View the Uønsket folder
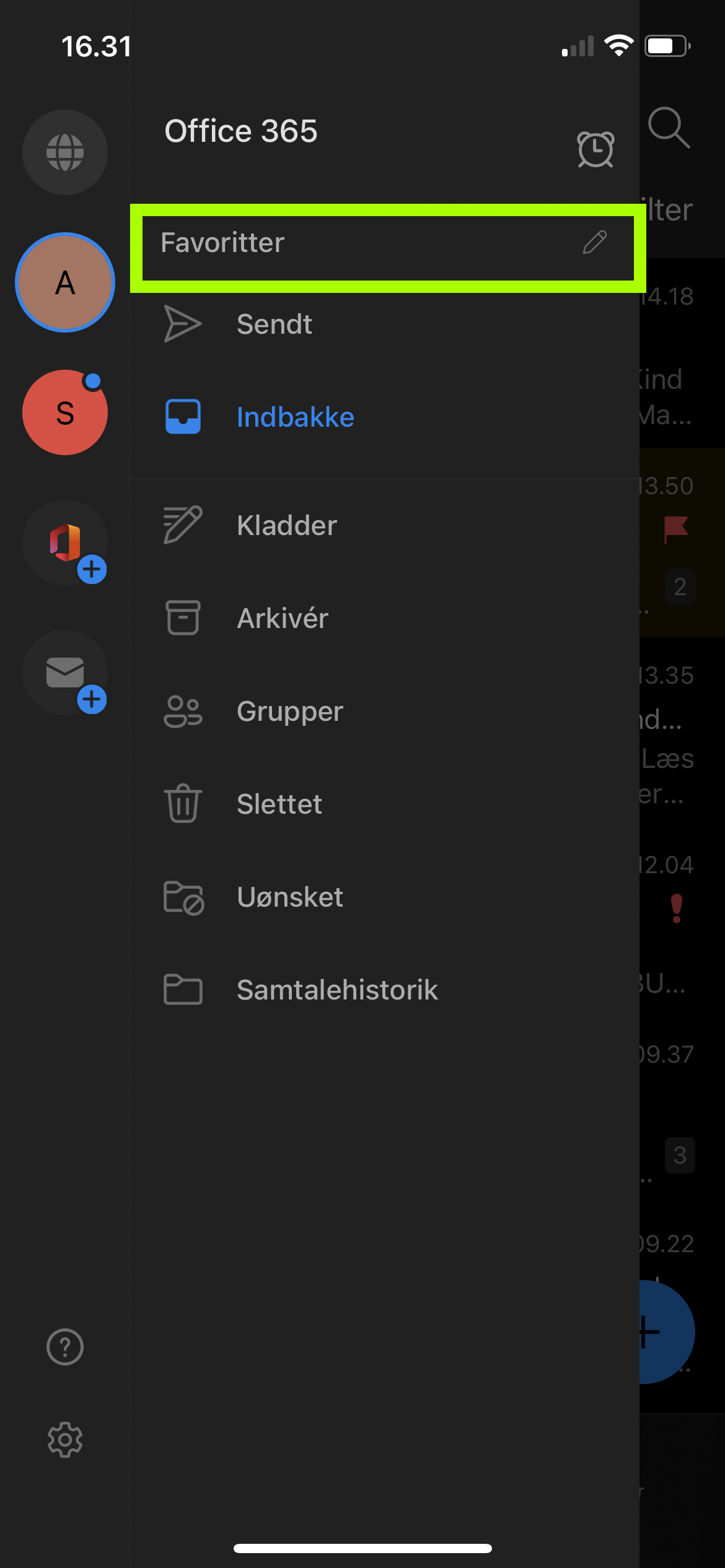 289,897
